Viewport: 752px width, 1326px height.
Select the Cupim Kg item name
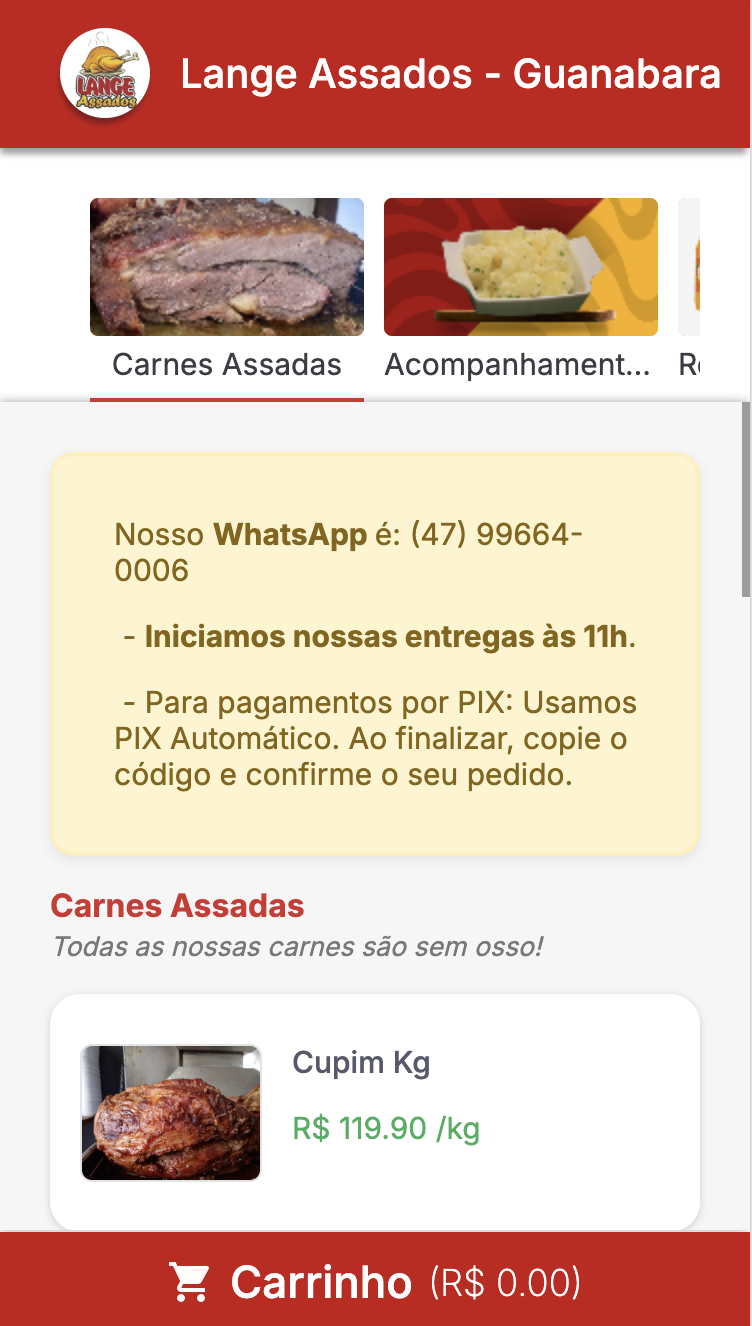pyautogui.click(x=361, y=1063)
